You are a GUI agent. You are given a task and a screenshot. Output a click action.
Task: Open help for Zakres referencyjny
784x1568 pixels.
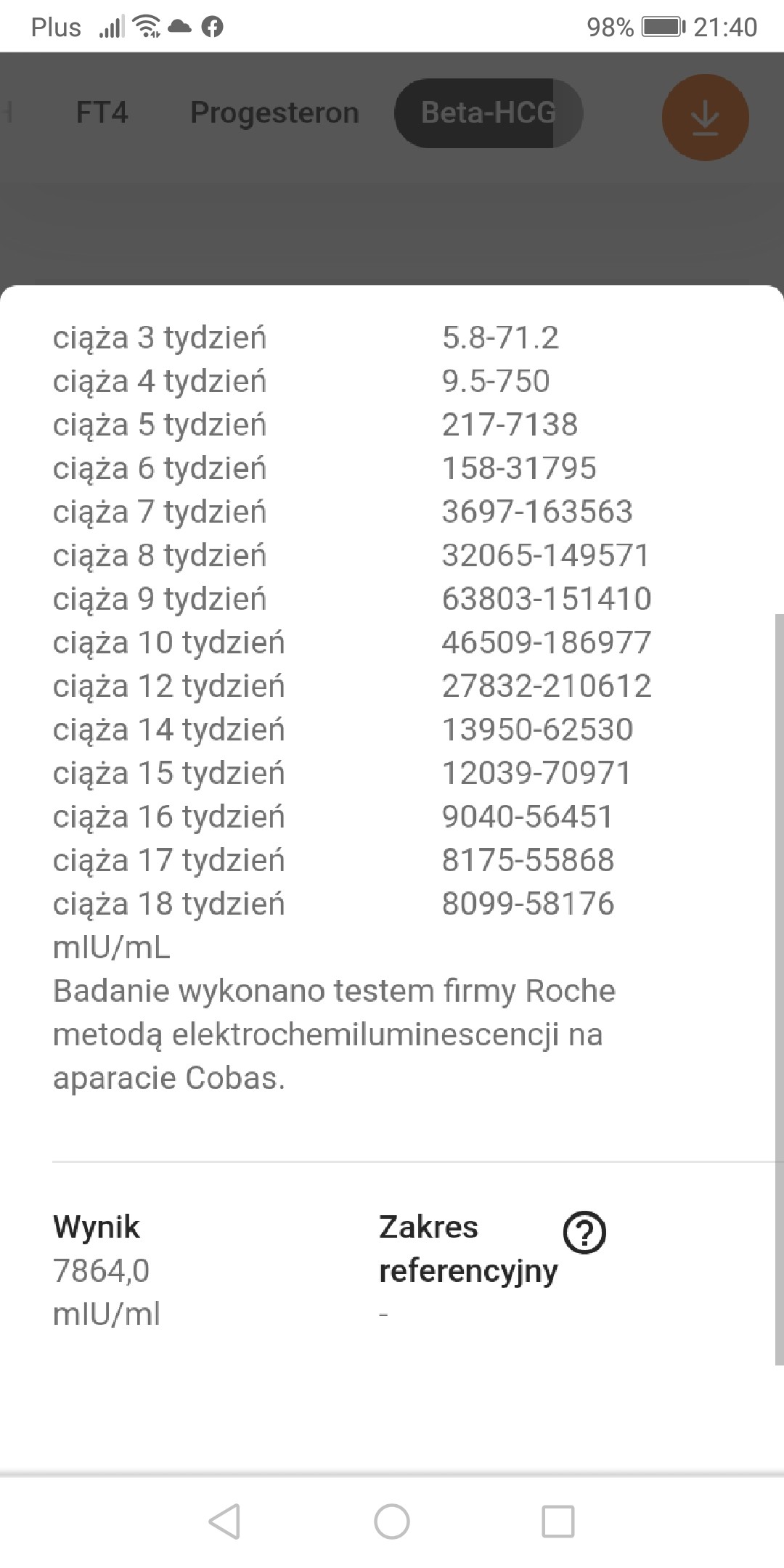584,1232
